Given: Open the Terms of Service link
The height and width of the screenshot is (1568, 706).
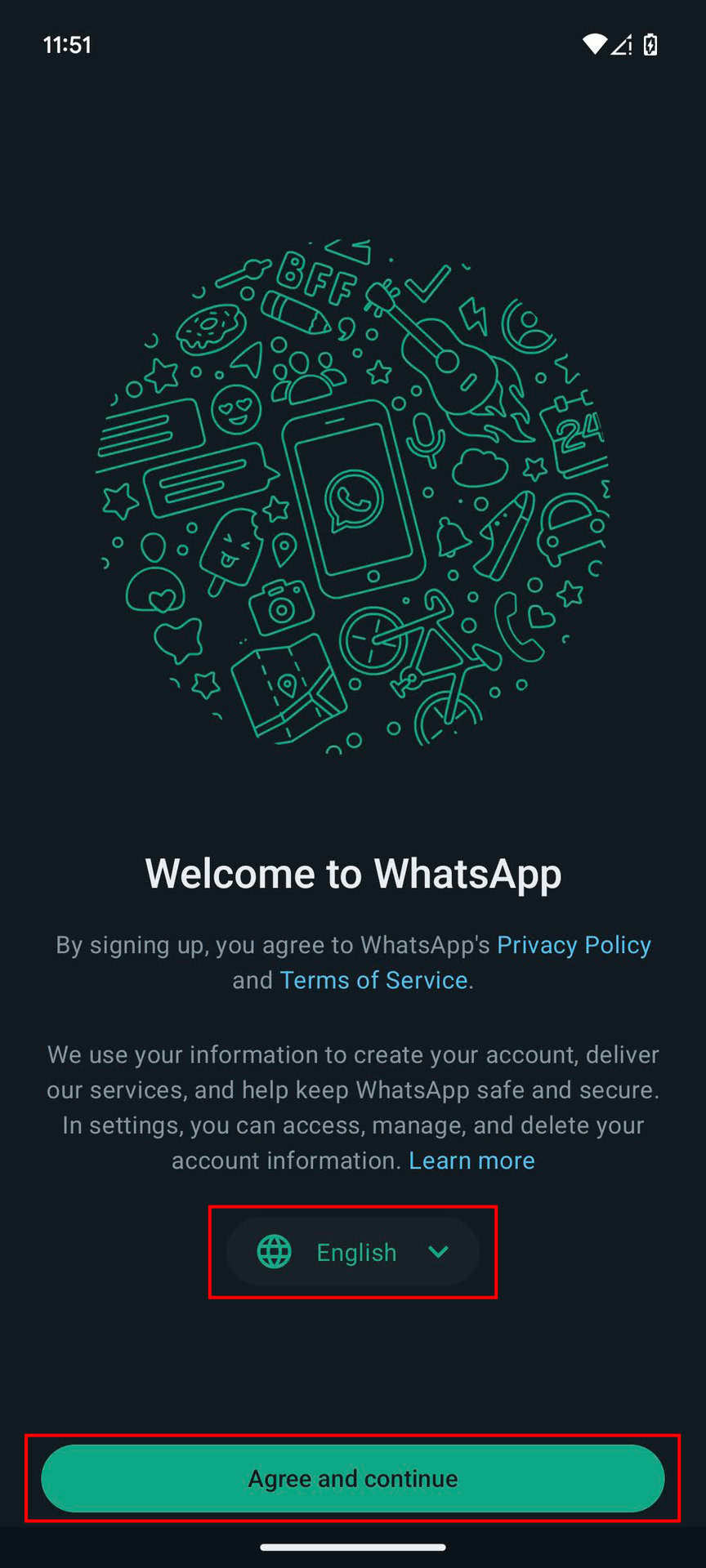Looking at the screenshot, I should (x=373, y=980).
